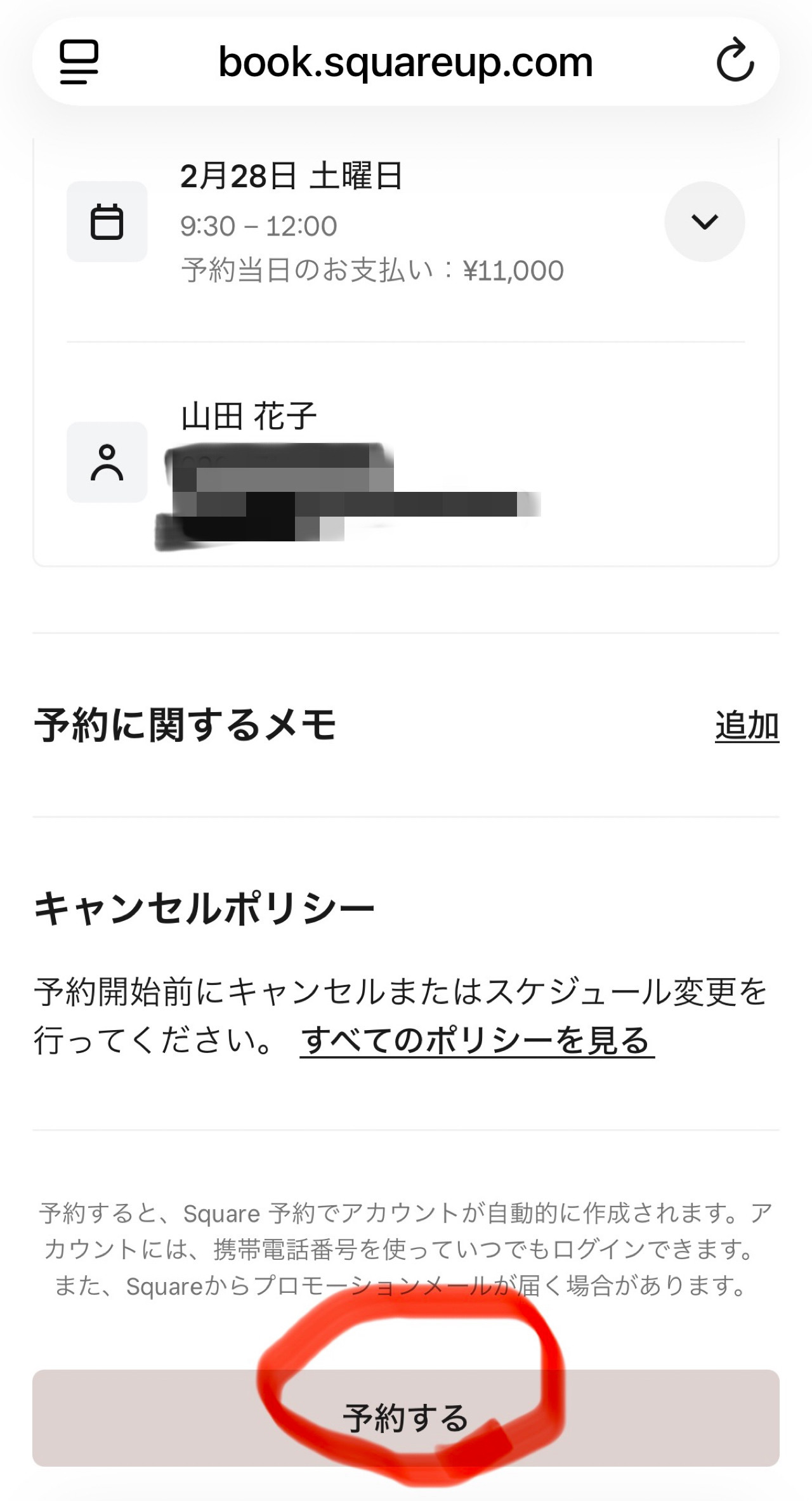Open すべてのポリシーを見る link
Image resolution: width=812 pixels, height=1501 pixels.
476,1041
